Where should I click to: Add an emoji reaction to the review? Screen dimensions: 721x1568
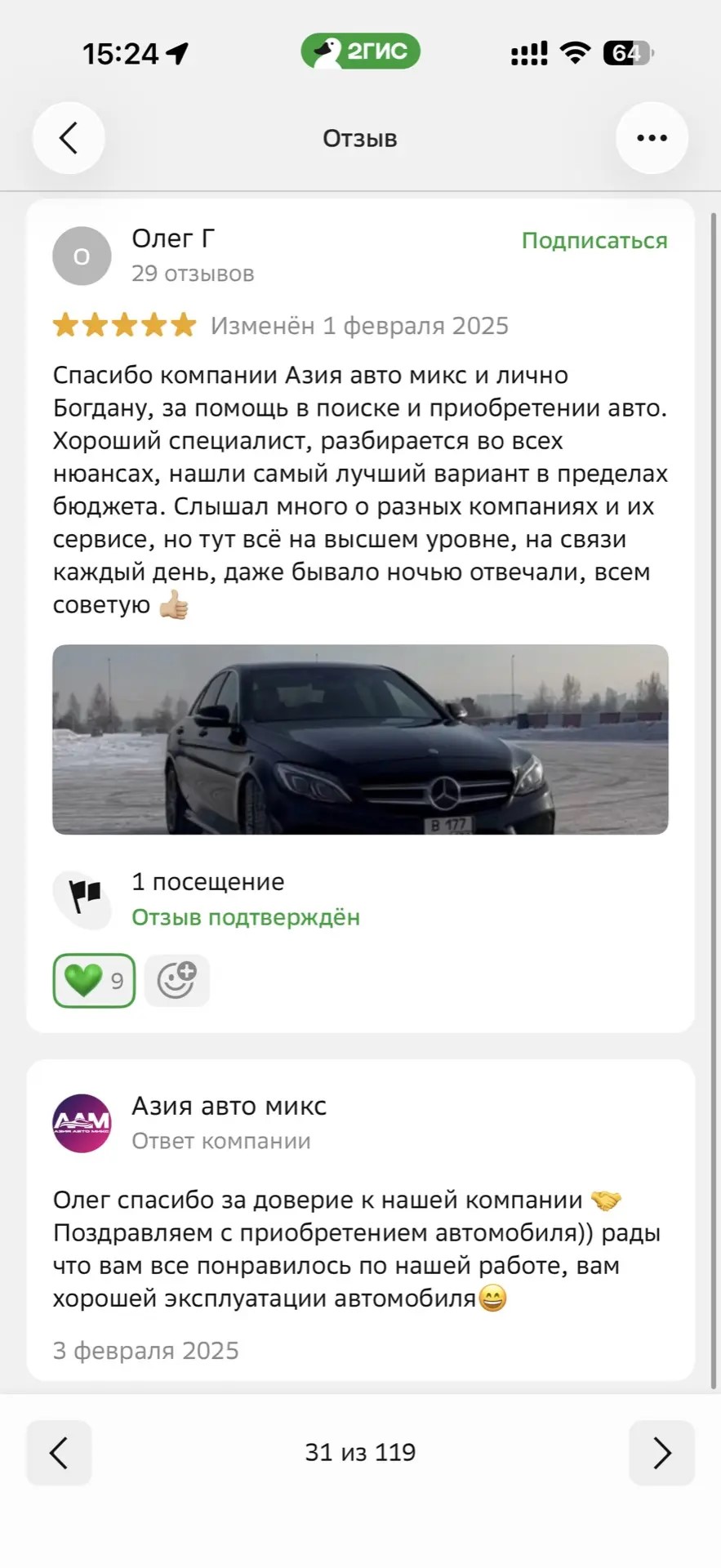pos(177,980)
